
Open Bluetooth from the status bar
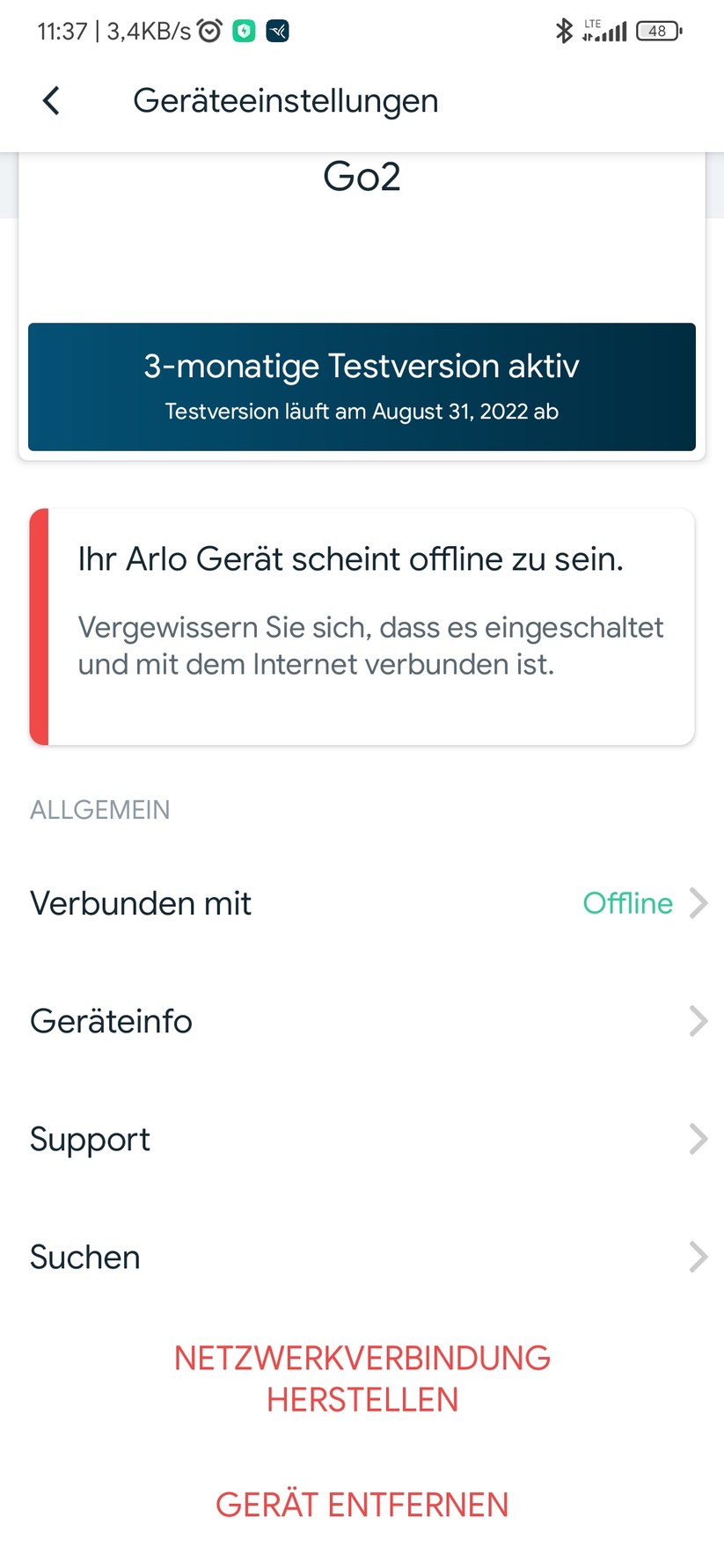point(563,30)
